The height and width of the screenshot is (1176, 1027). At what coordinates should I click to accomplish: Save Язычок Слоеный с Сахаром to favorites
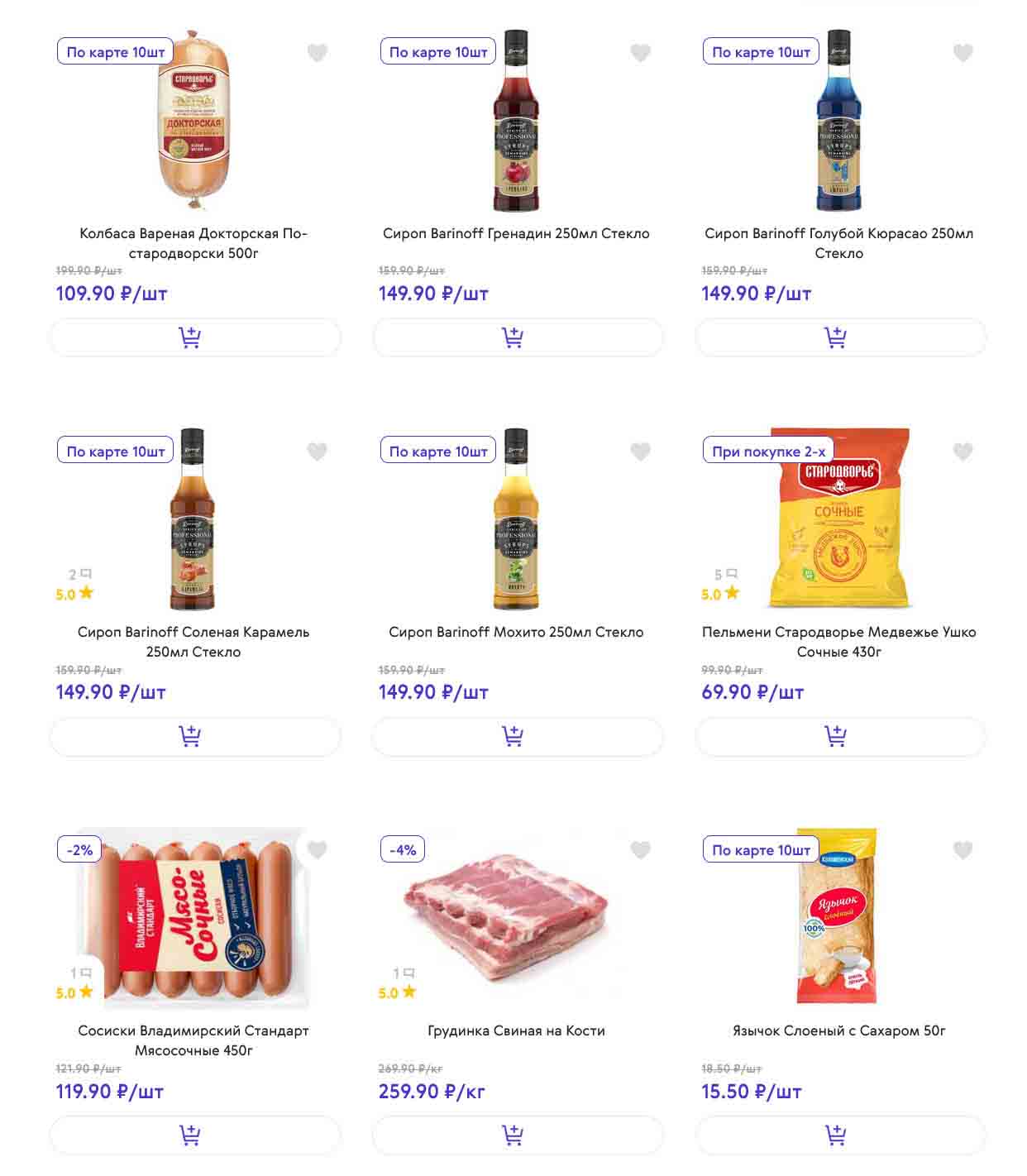(x=963, y=850)
